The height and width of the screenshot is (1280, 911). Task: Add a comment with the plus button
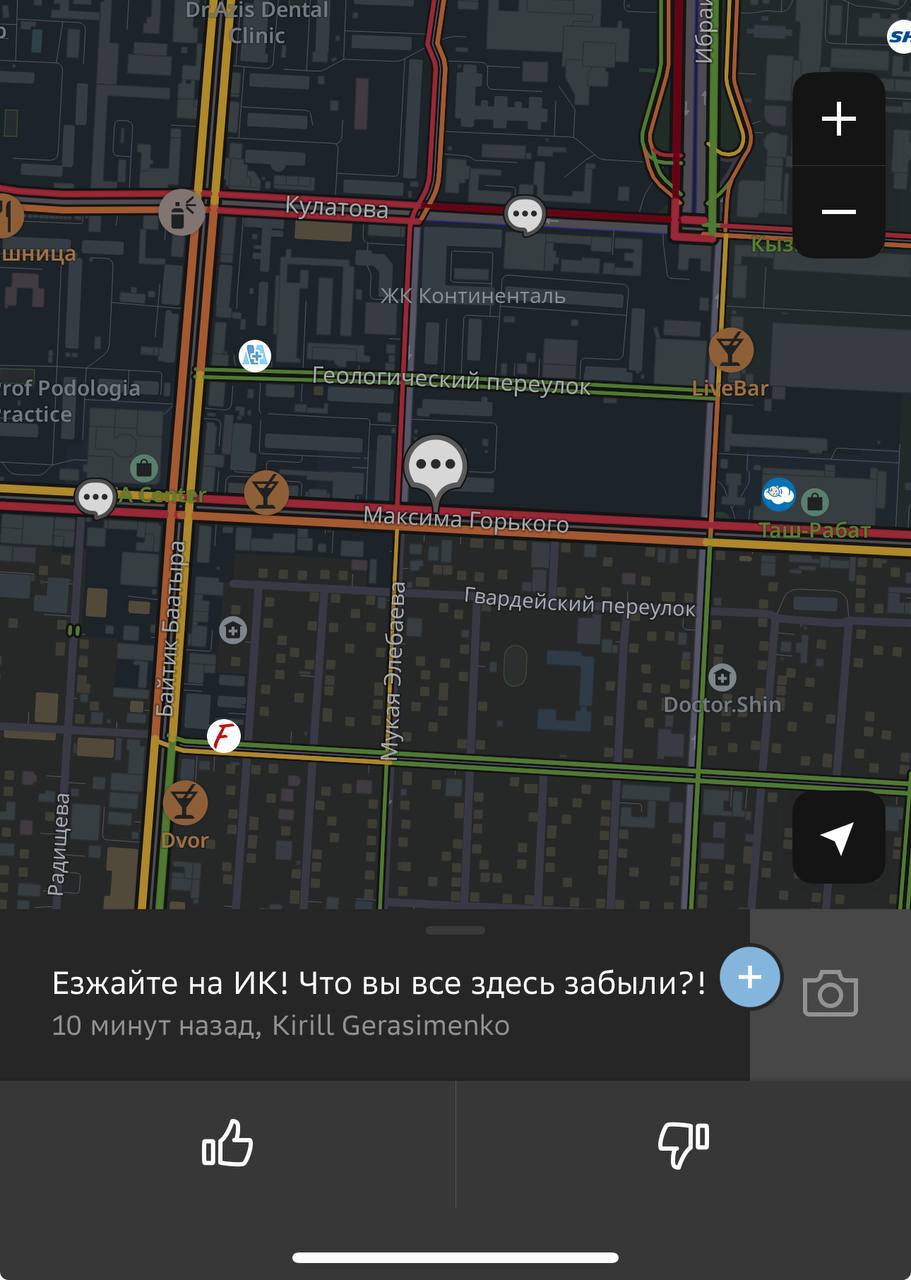[750, 977]
